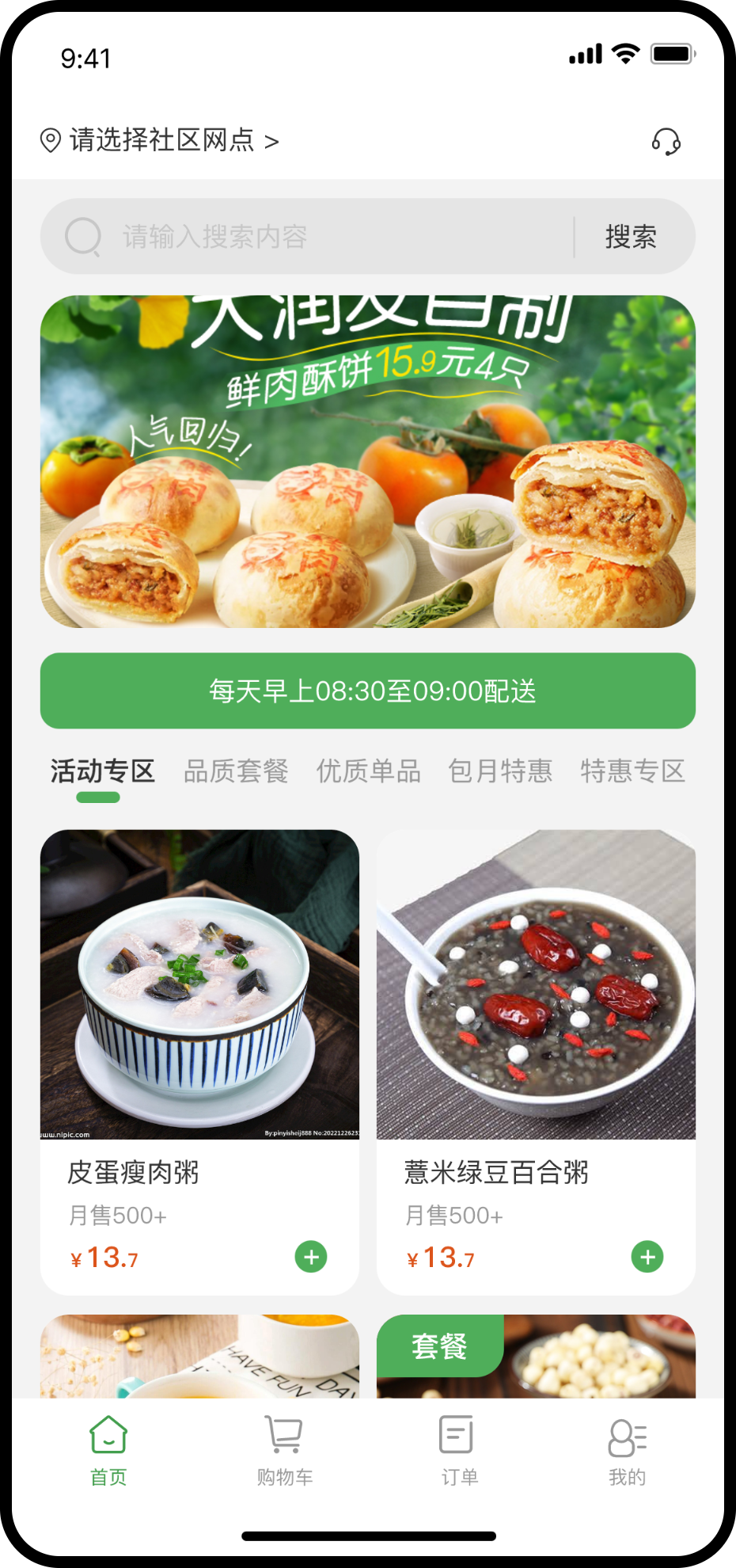Select the 活动专区 tab
736x1568 pixels.
pos(102,771)
